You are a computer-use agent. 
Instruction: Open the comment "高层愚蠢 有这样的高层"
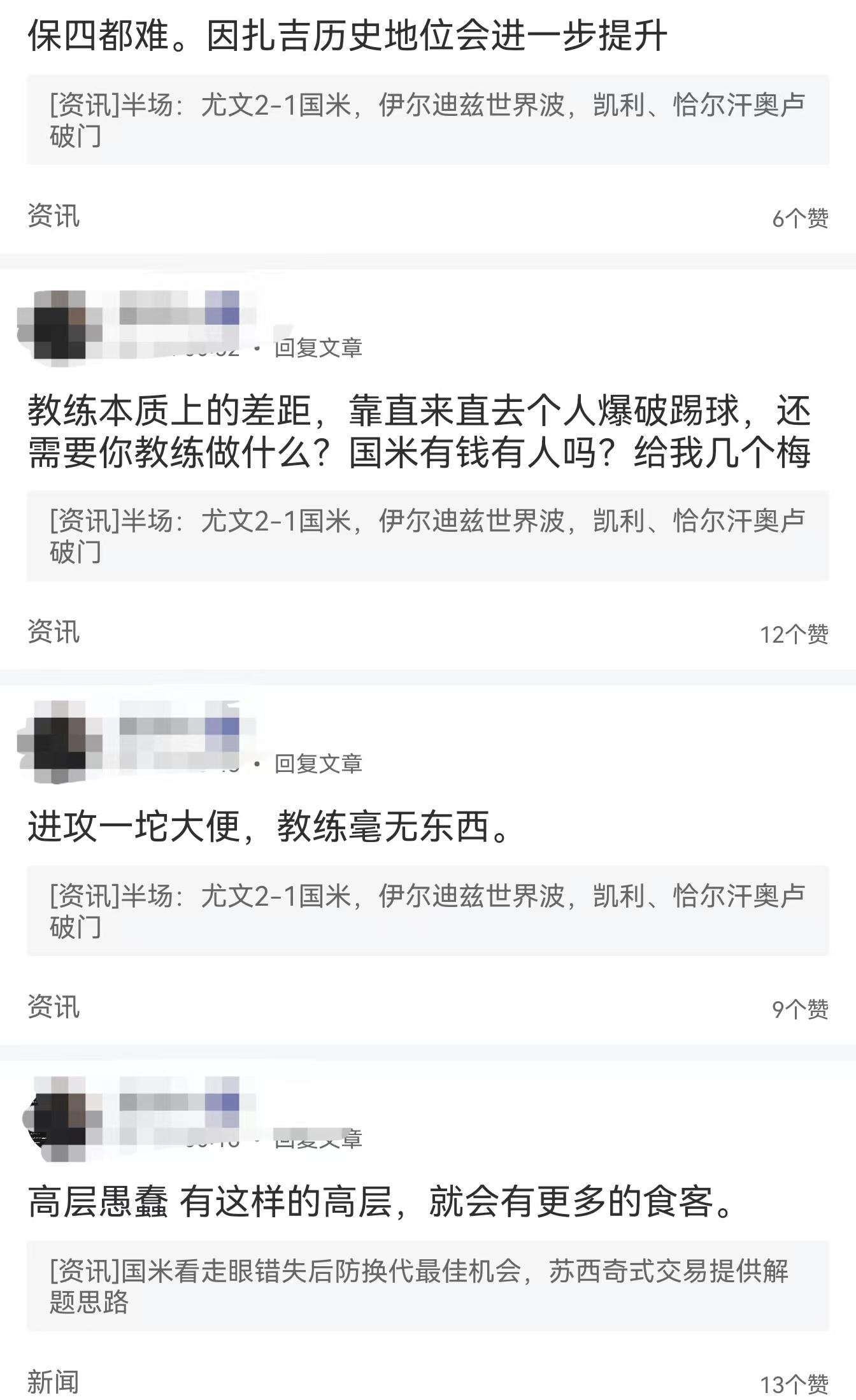pyautogui.click(x=382, y=1203)
